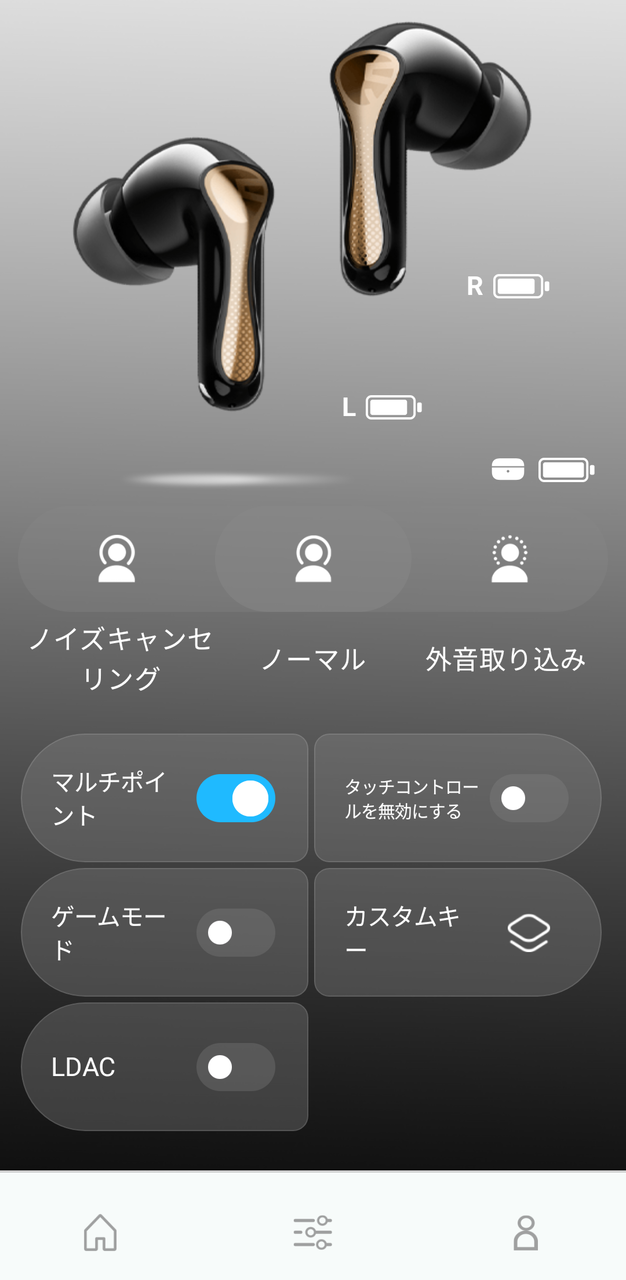This screenshot has width=626, height=1280.
Task: Enable the LDAC toggle
Action: [235, 1067]
